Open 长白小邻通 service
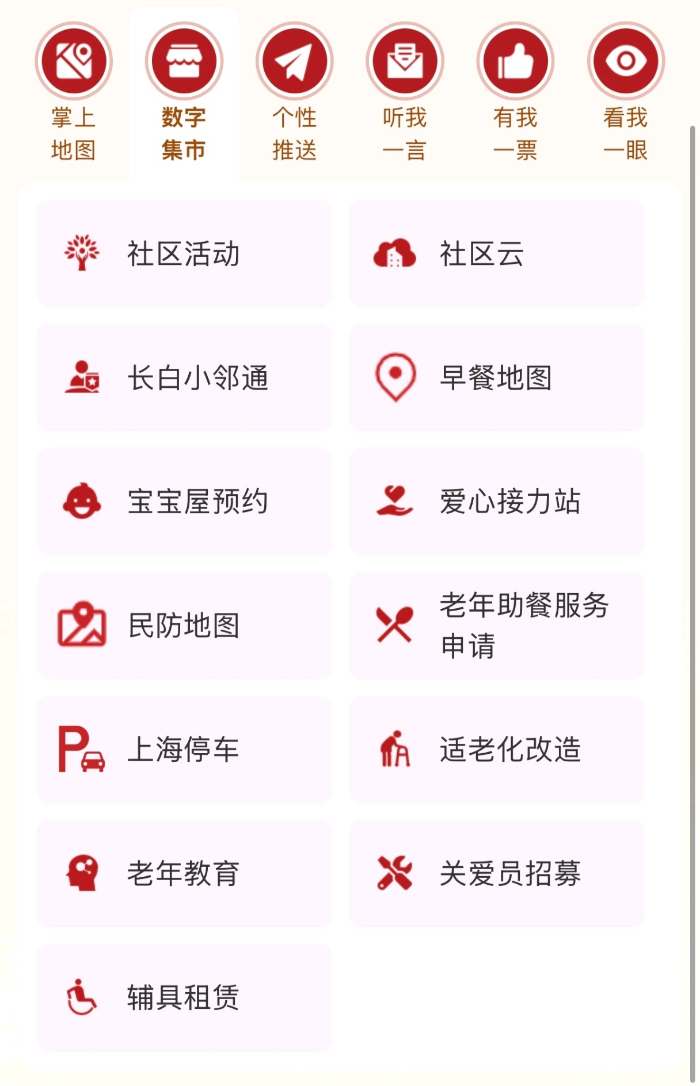The height and width of the screenshot is (1086, 700). 184,378
